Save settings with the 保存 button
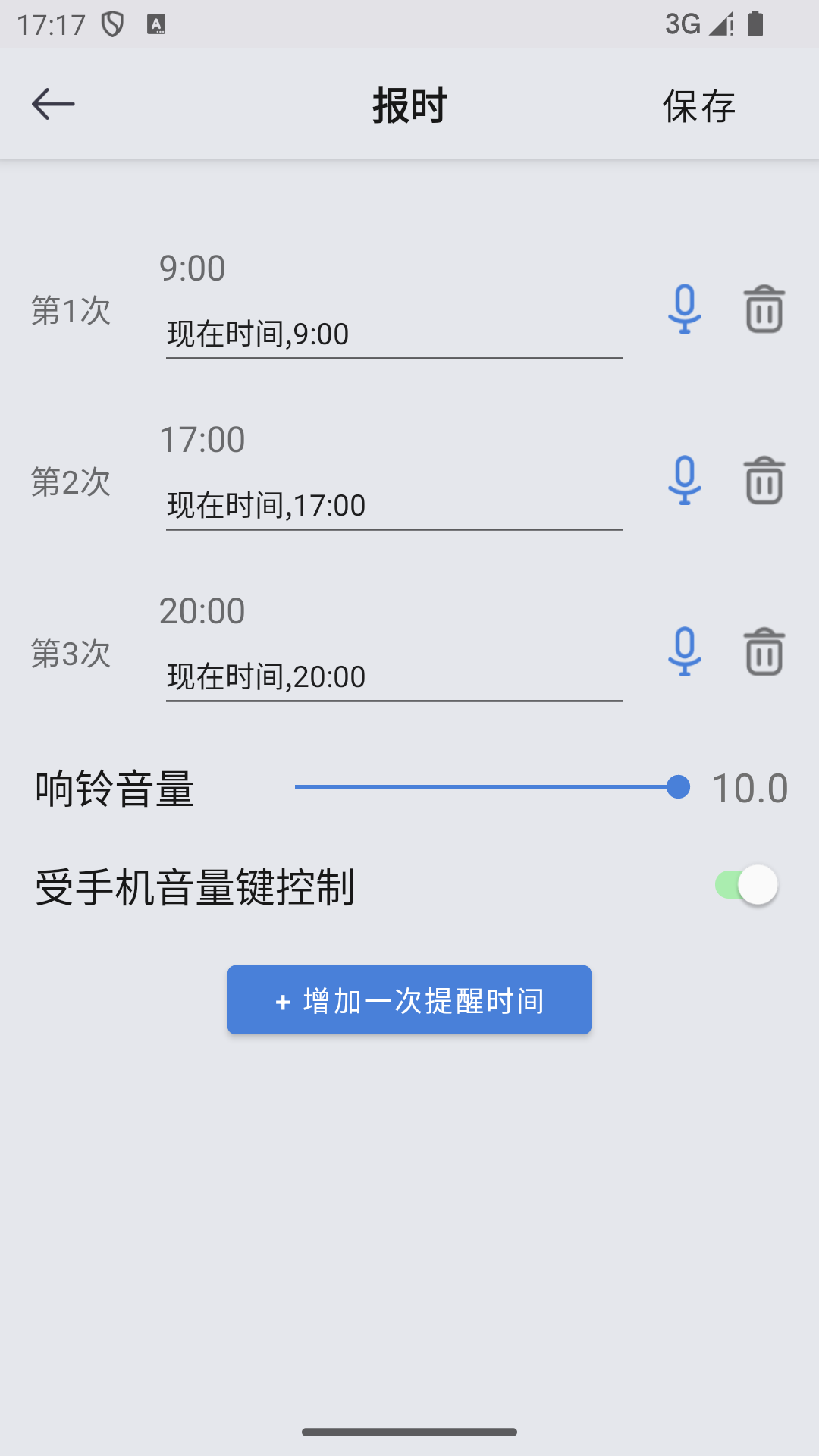This screenshot has width=819, height=1456. point(698,106)
